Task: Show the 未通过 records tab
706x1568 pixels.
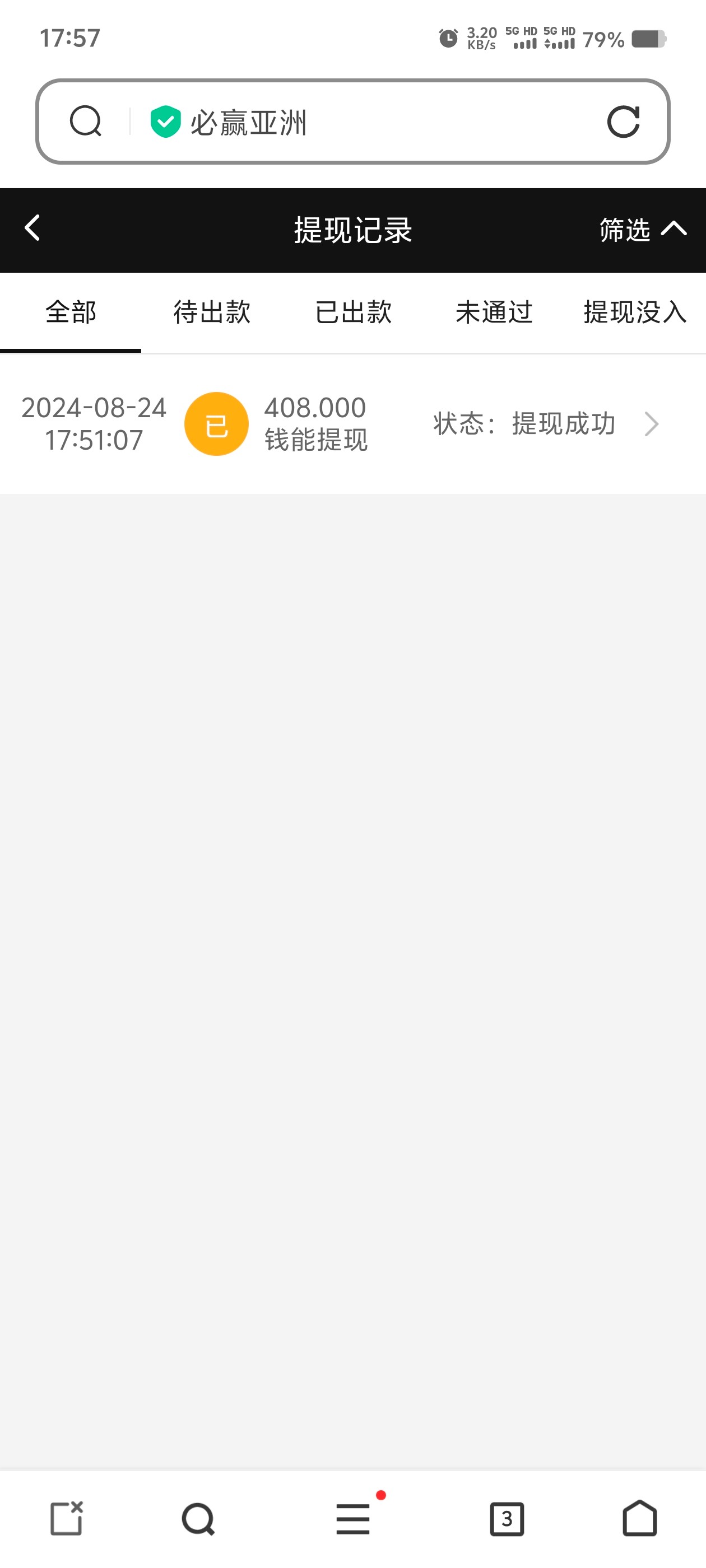Action: tap(494, 312)
